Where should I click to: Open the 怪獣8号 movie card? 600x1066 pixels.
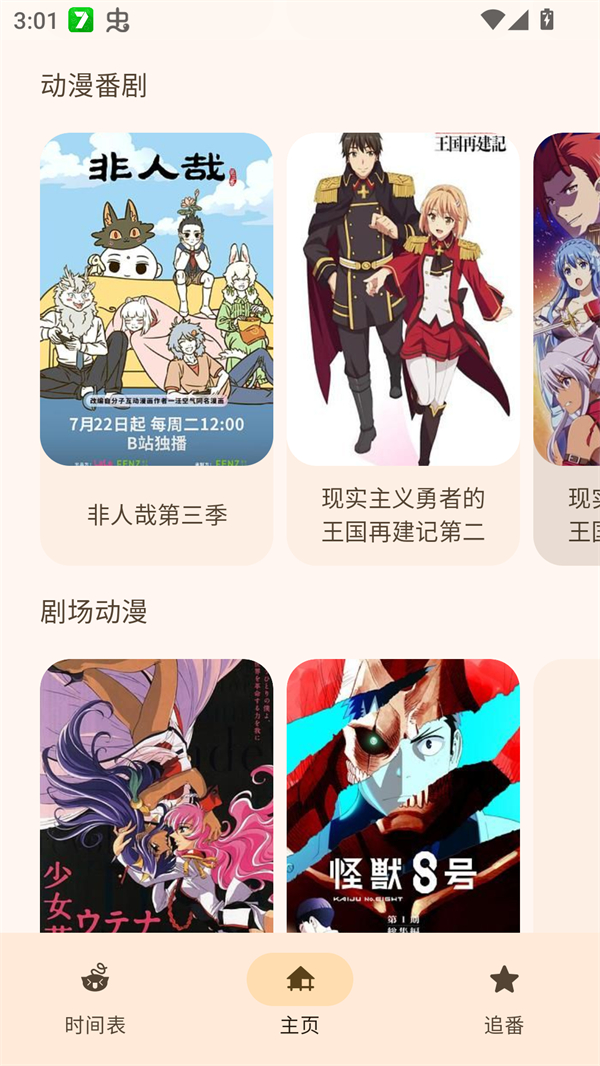pyautogui.click(x=403, y=795)
